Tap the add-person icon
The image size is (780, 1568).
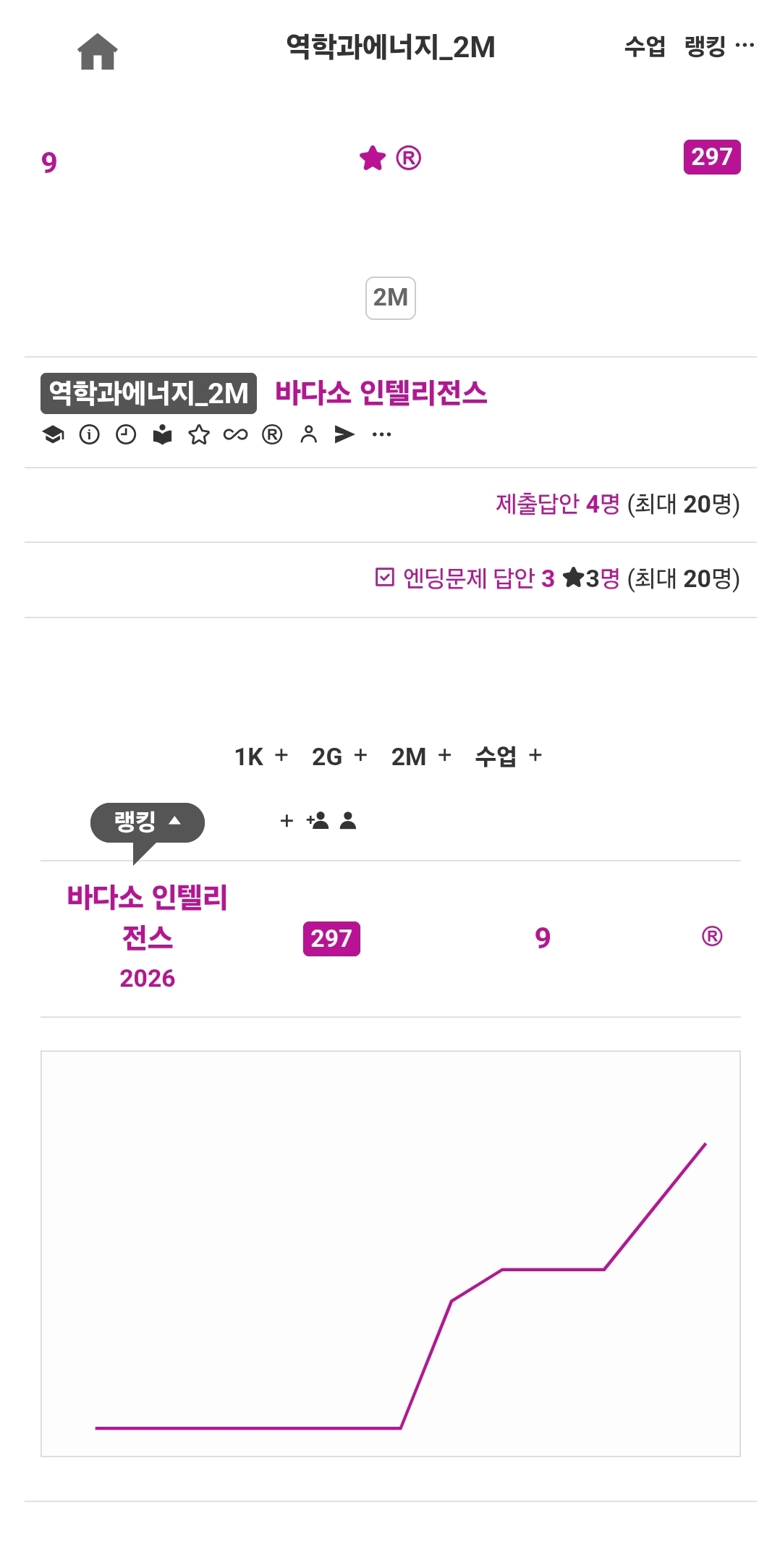[318, 821]
